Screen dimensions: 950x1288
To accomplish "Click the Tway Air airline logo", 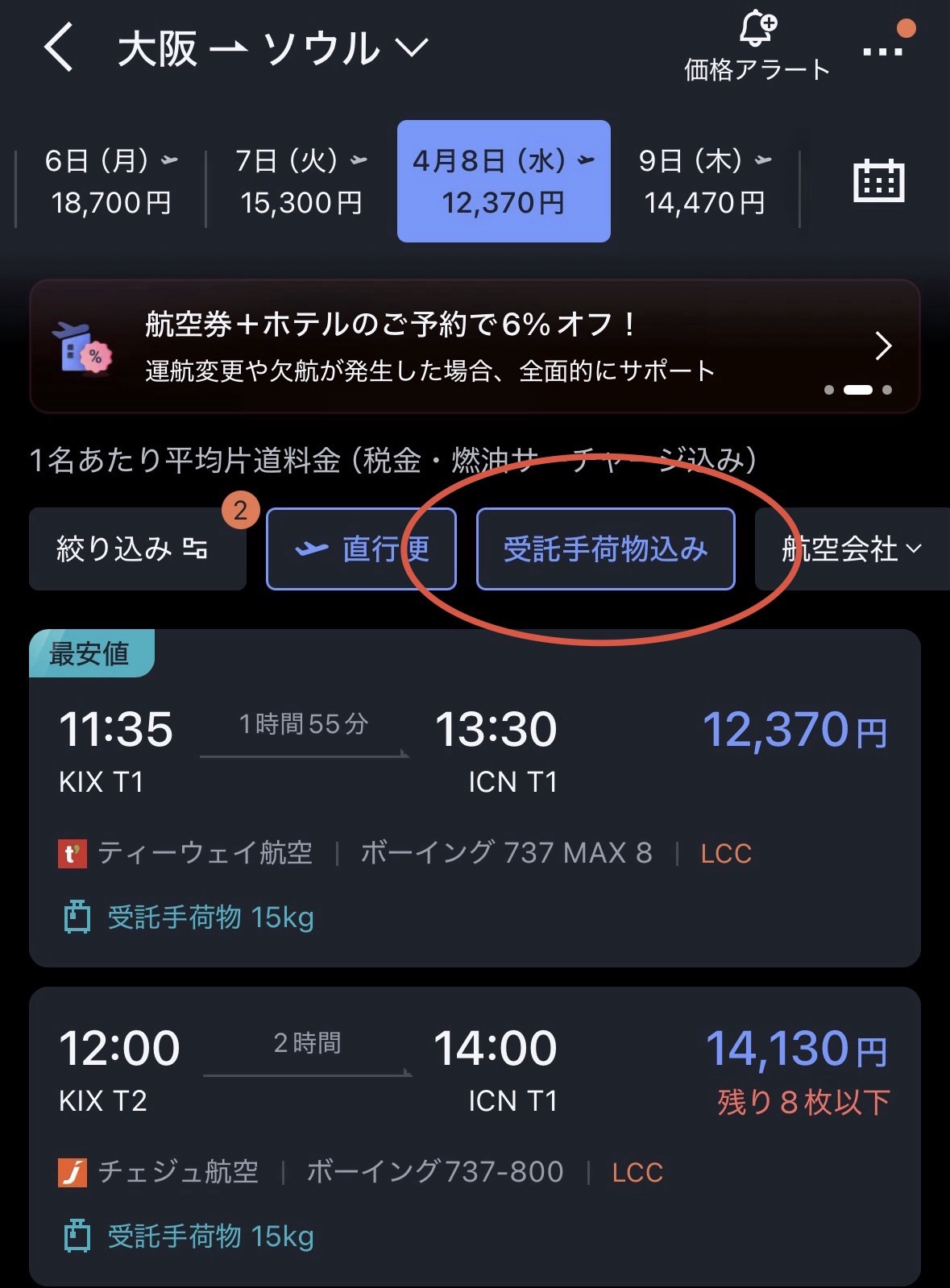I will (72, 852).
